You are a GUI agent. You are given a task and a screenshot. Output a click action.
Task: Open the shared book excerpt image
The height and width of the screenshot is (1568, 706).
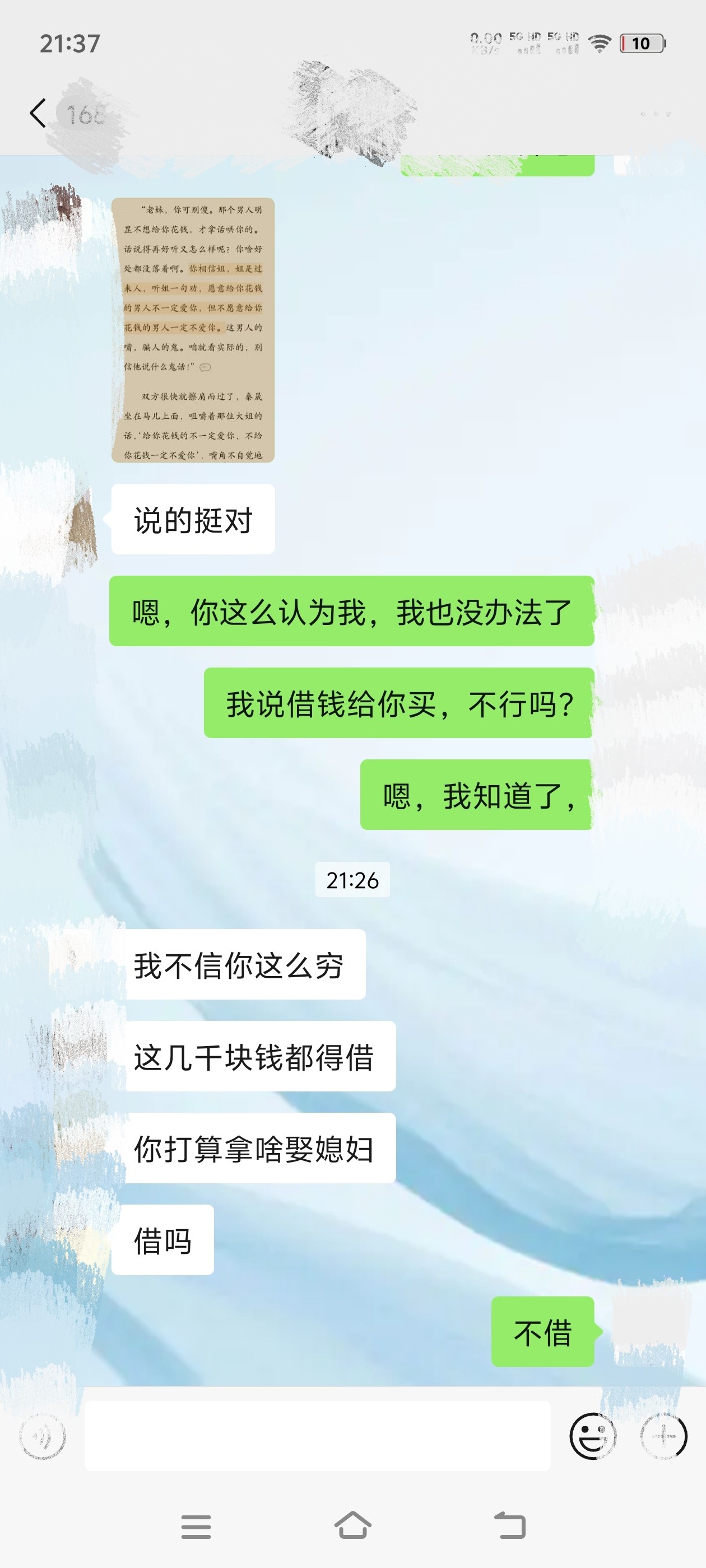(x=193, y=330)
